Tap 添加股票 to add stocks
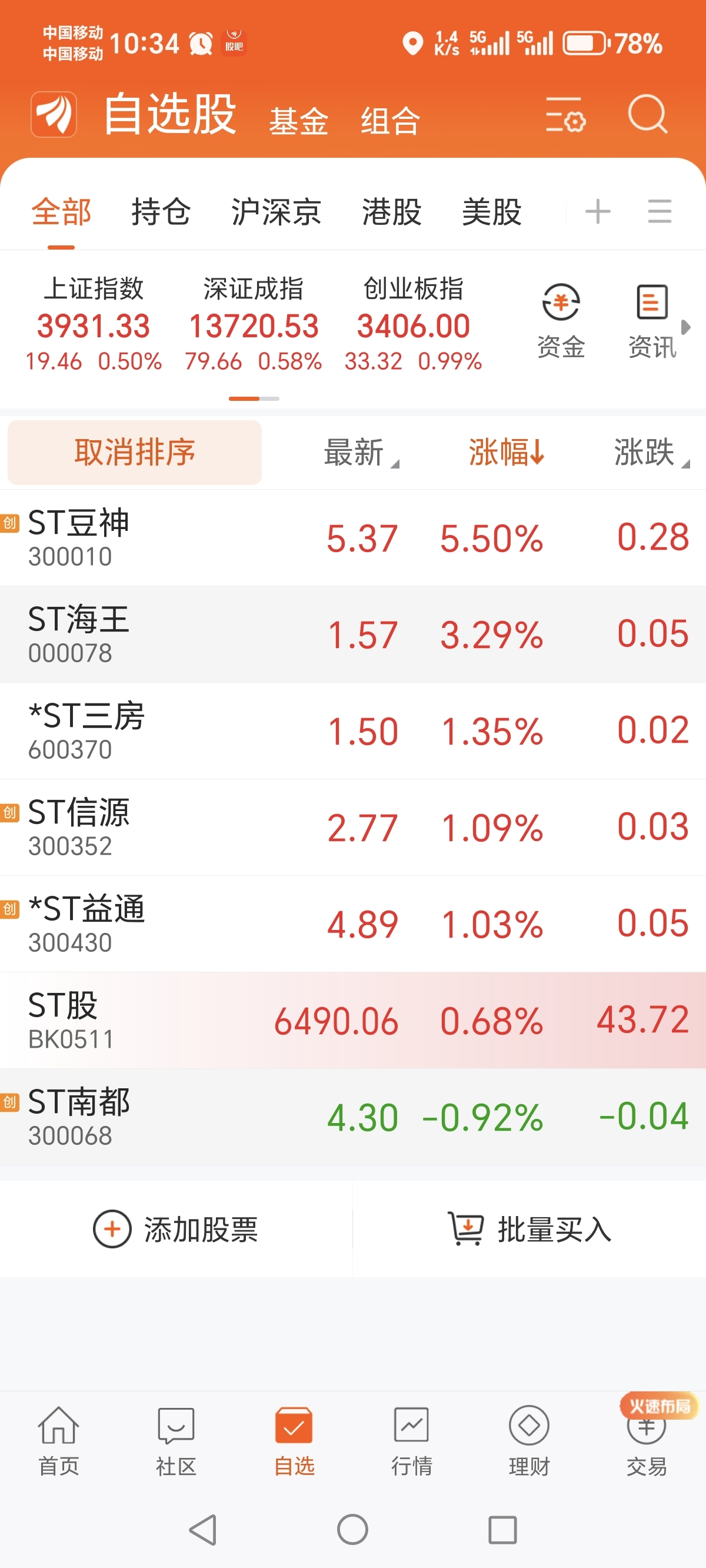The height and width of the screenshot is (1568, 706). click(176, 1229)
